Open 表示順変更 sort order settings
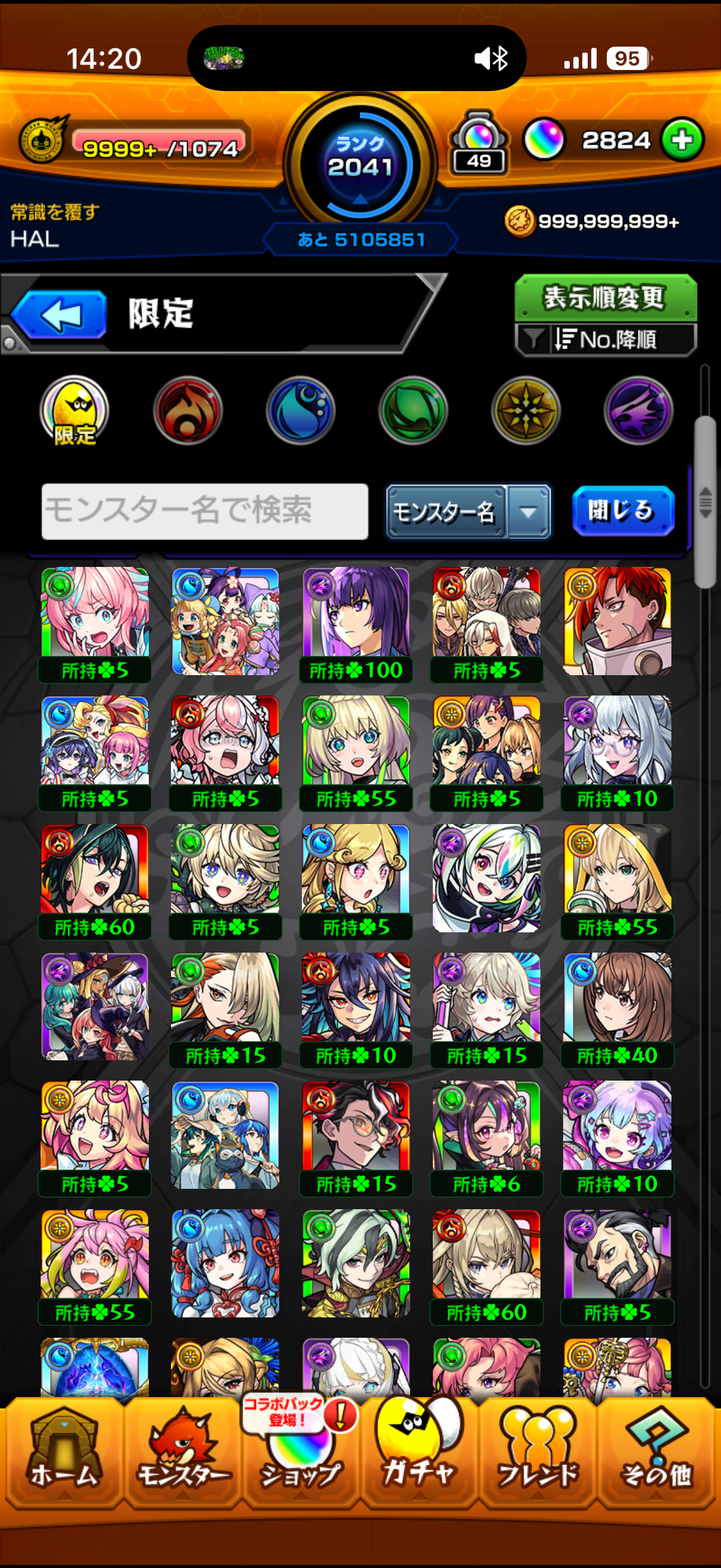Viewport: 721px width, 1568px height. pyautogui.click(x=605, y=298)
